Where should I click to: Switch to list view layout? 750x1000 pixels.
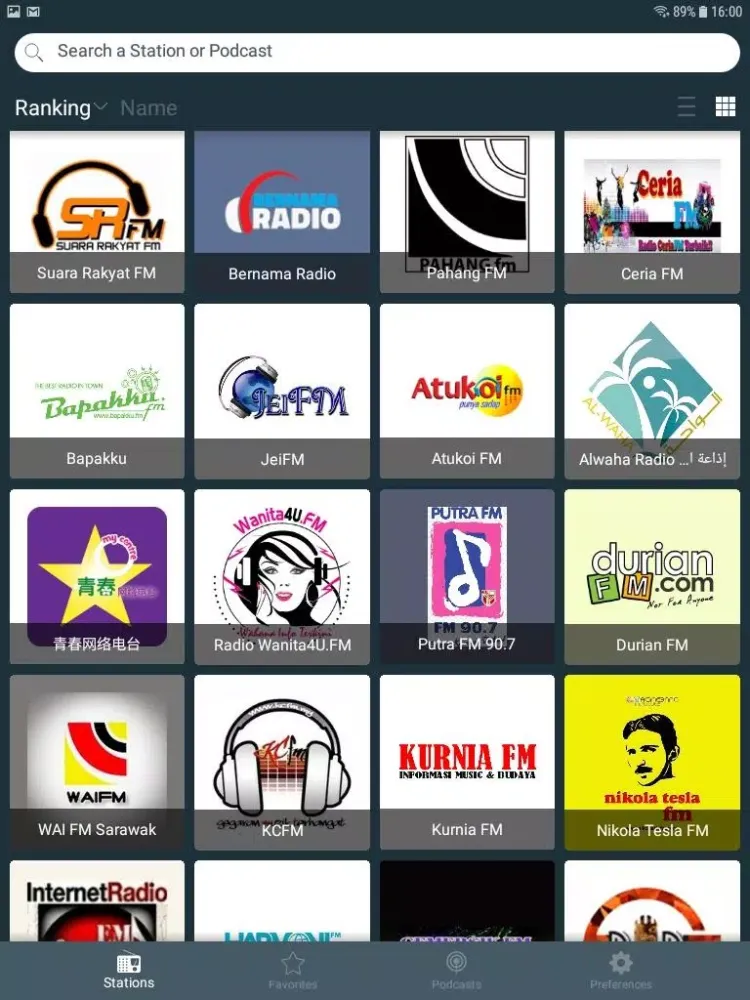pyautogui.click(x=686, y=106)
